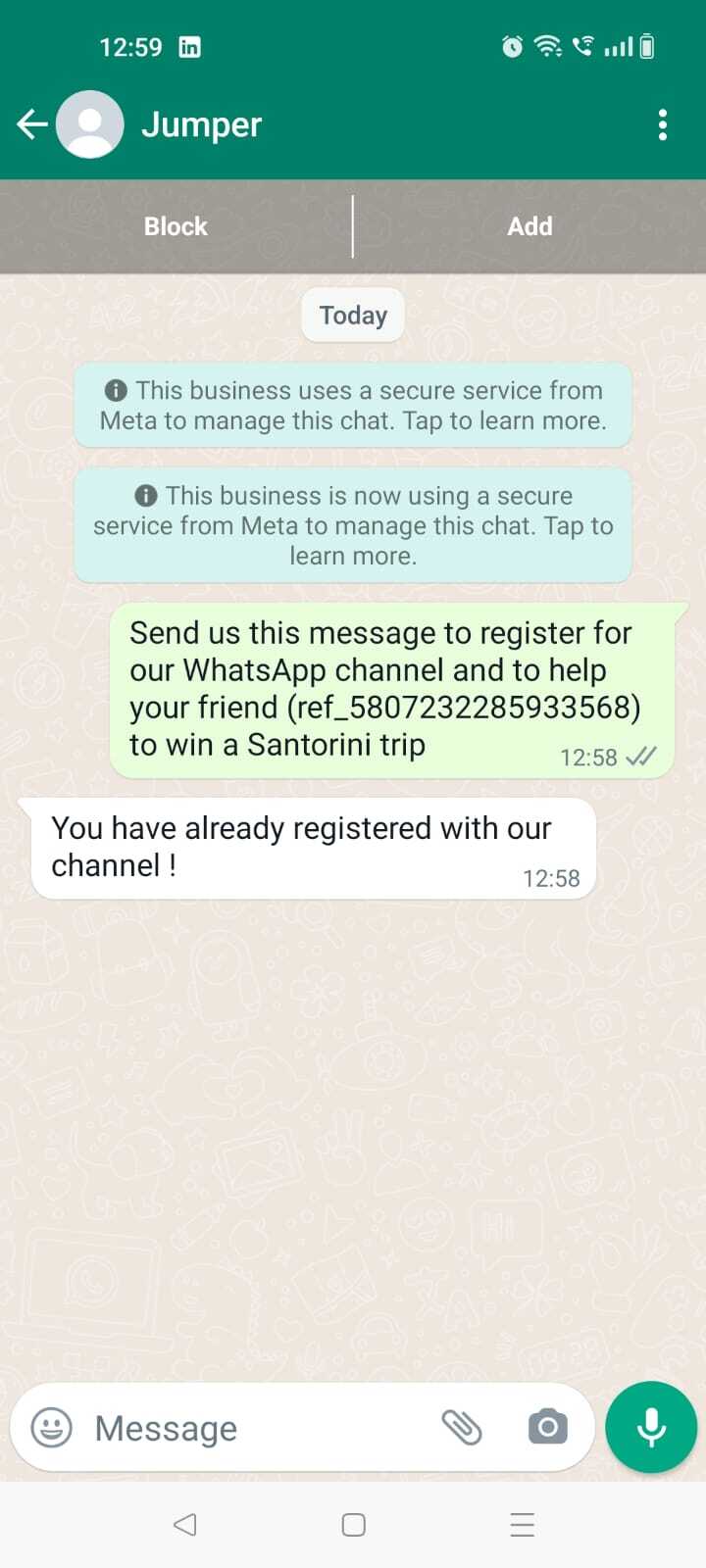Focus the Message text field
The image size is (706, 1568).
[255, 1428]
